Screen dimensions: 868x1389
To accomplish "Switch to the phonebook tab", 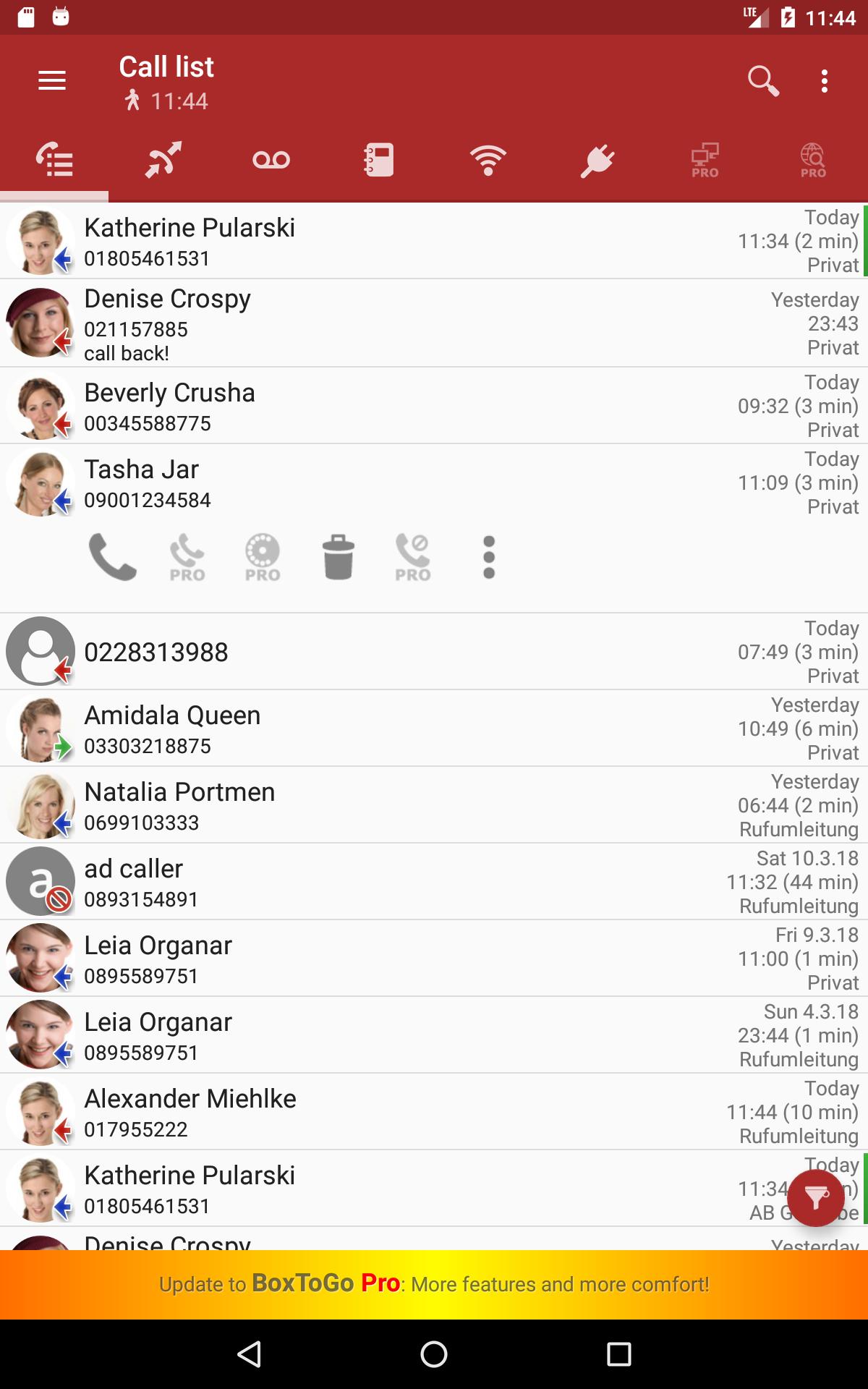I will (379, 160).
